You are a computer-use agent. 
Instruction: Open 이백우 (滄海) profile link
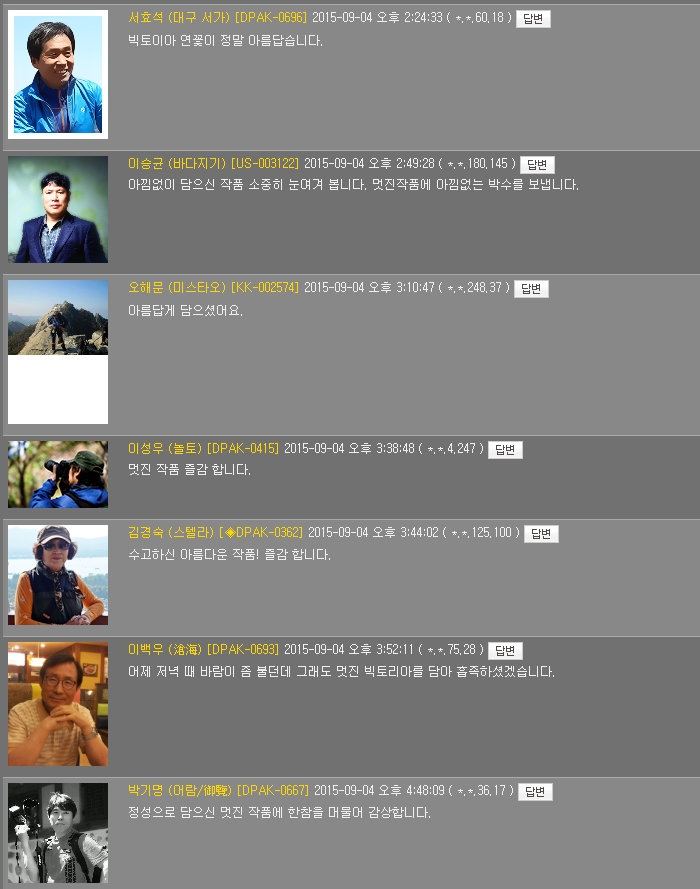[x=165, y=650]
